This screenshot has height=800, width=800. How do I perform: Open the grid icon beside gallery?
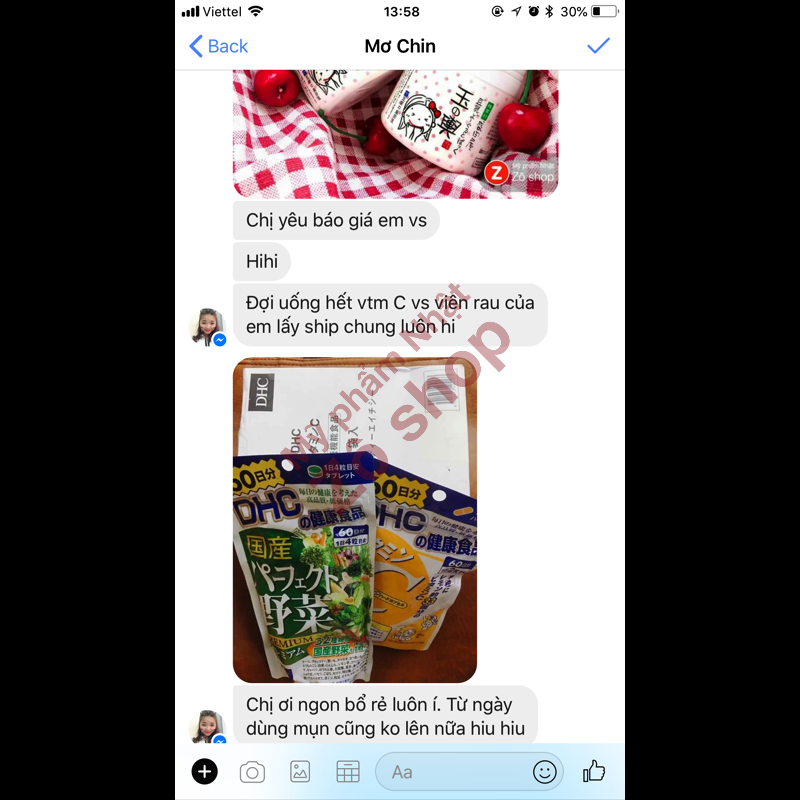[347, 771]
